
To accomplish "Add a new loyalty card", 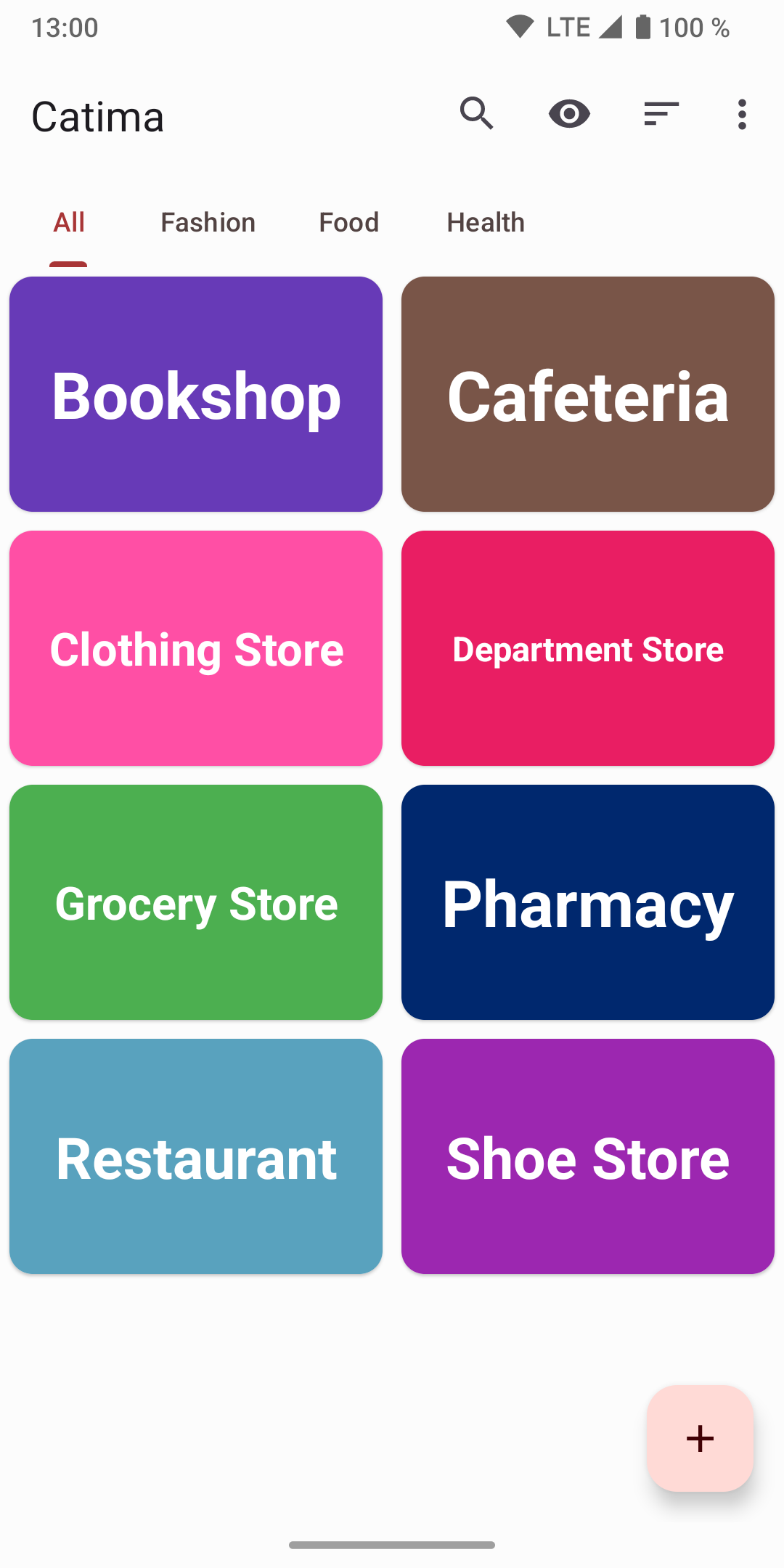I will pos(700,1438).
